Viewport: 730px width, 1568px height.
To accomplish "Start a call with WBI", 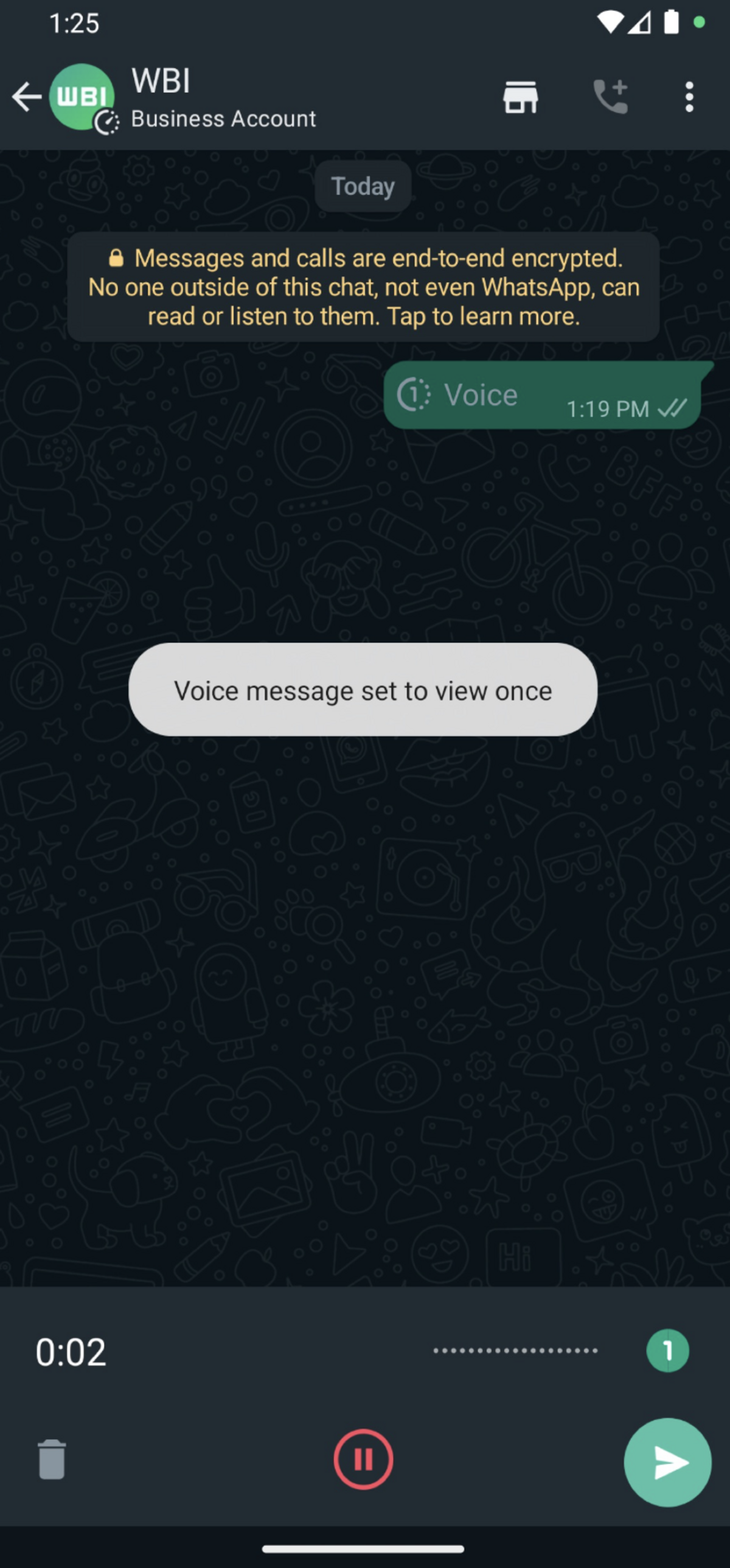I will pyautogui.click(x=610, y=97).
